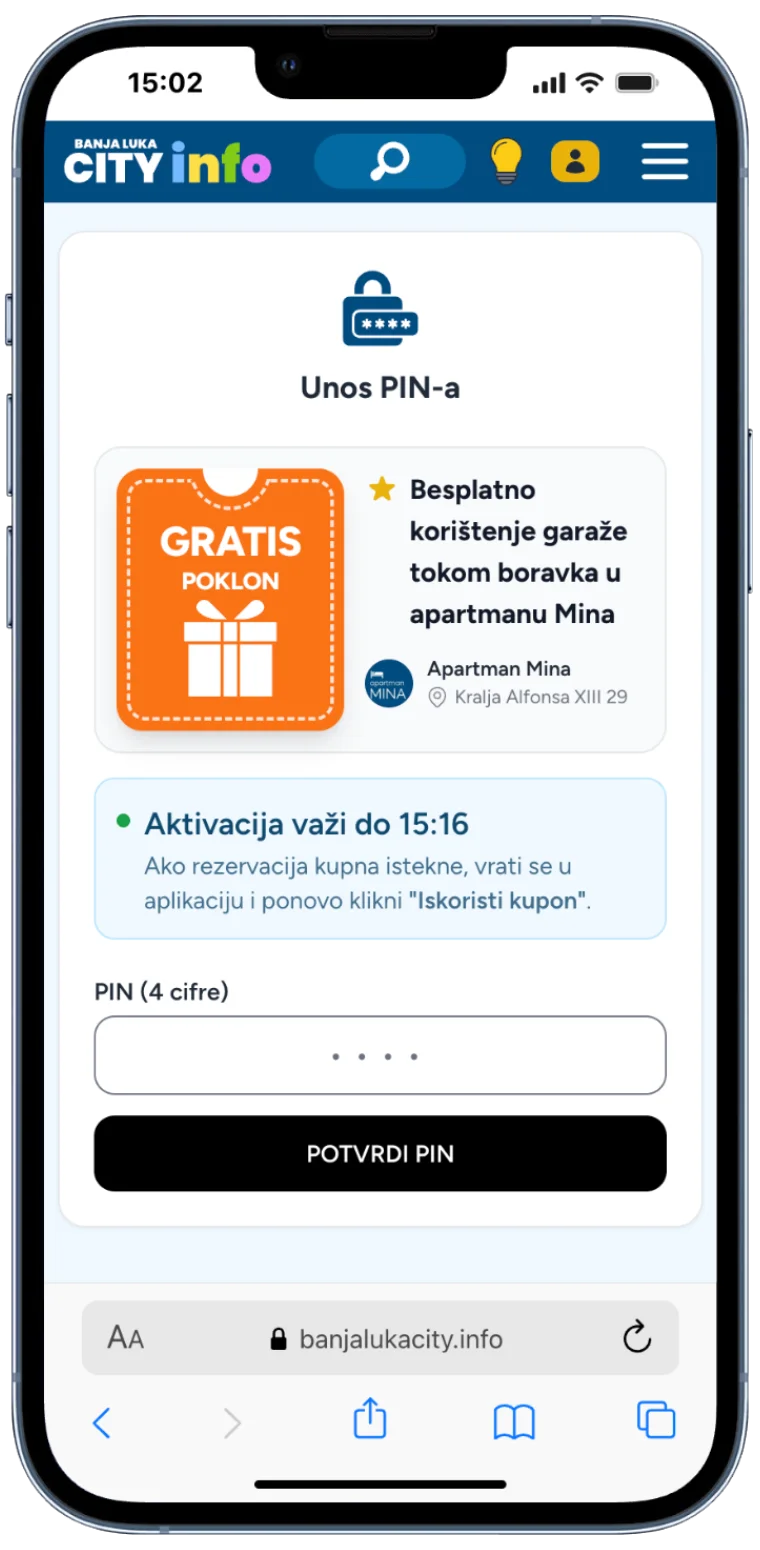Focus the 4-digit PIN field

(380, 1055)
